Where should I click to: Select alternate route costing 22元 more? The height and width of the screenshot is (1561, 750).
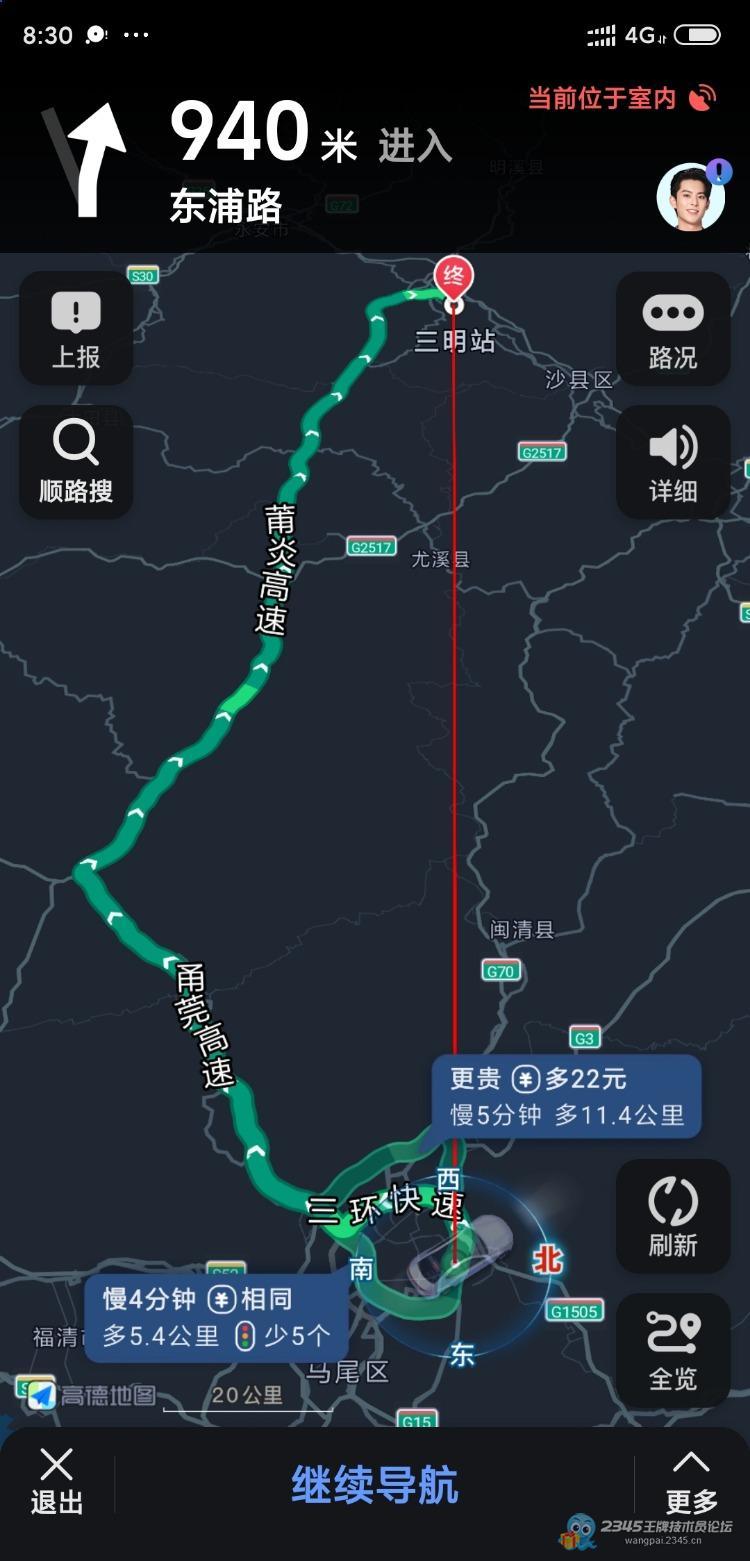567,1096
